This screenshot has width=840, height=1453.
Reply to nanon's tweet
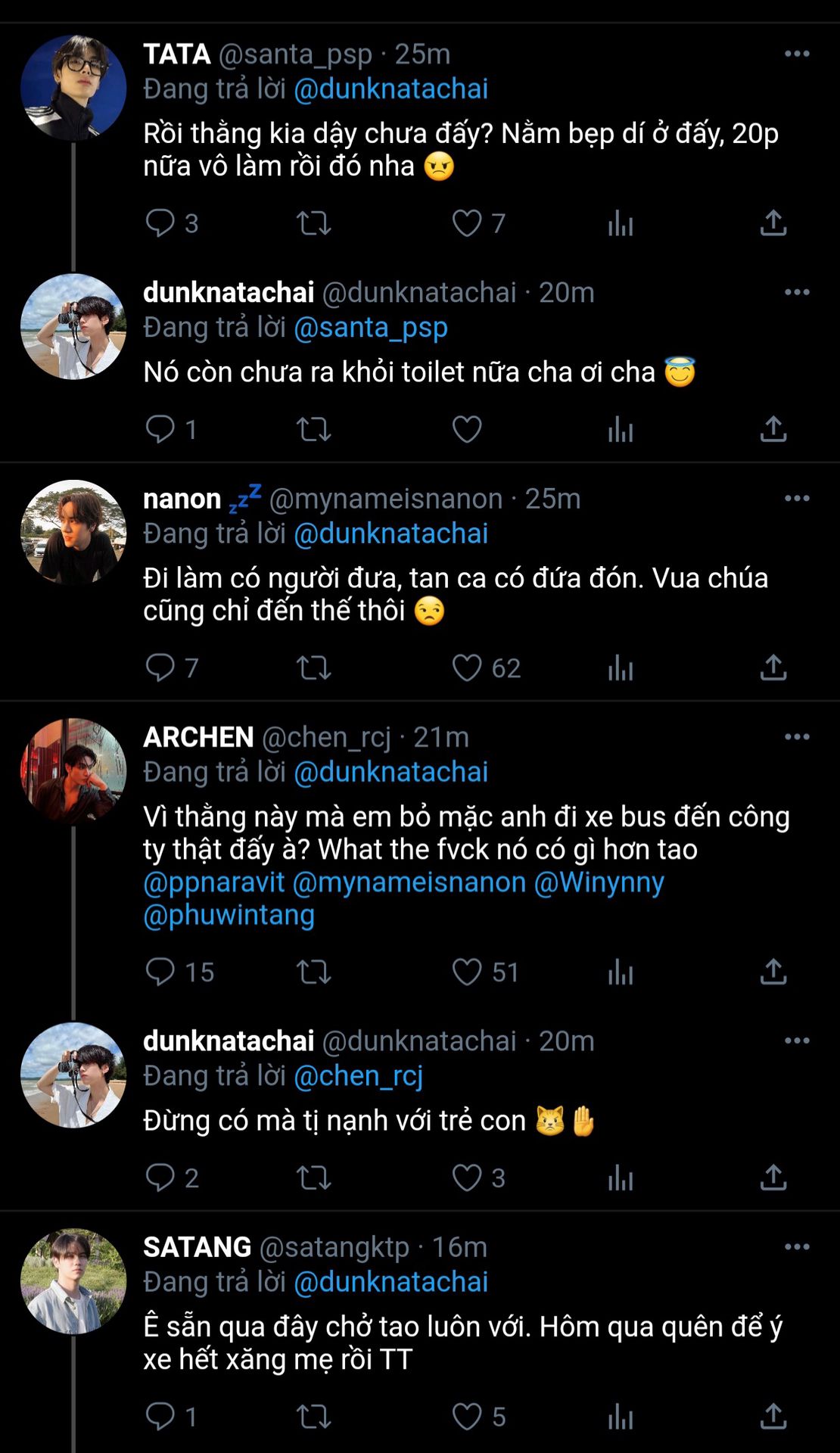point(160,667)
